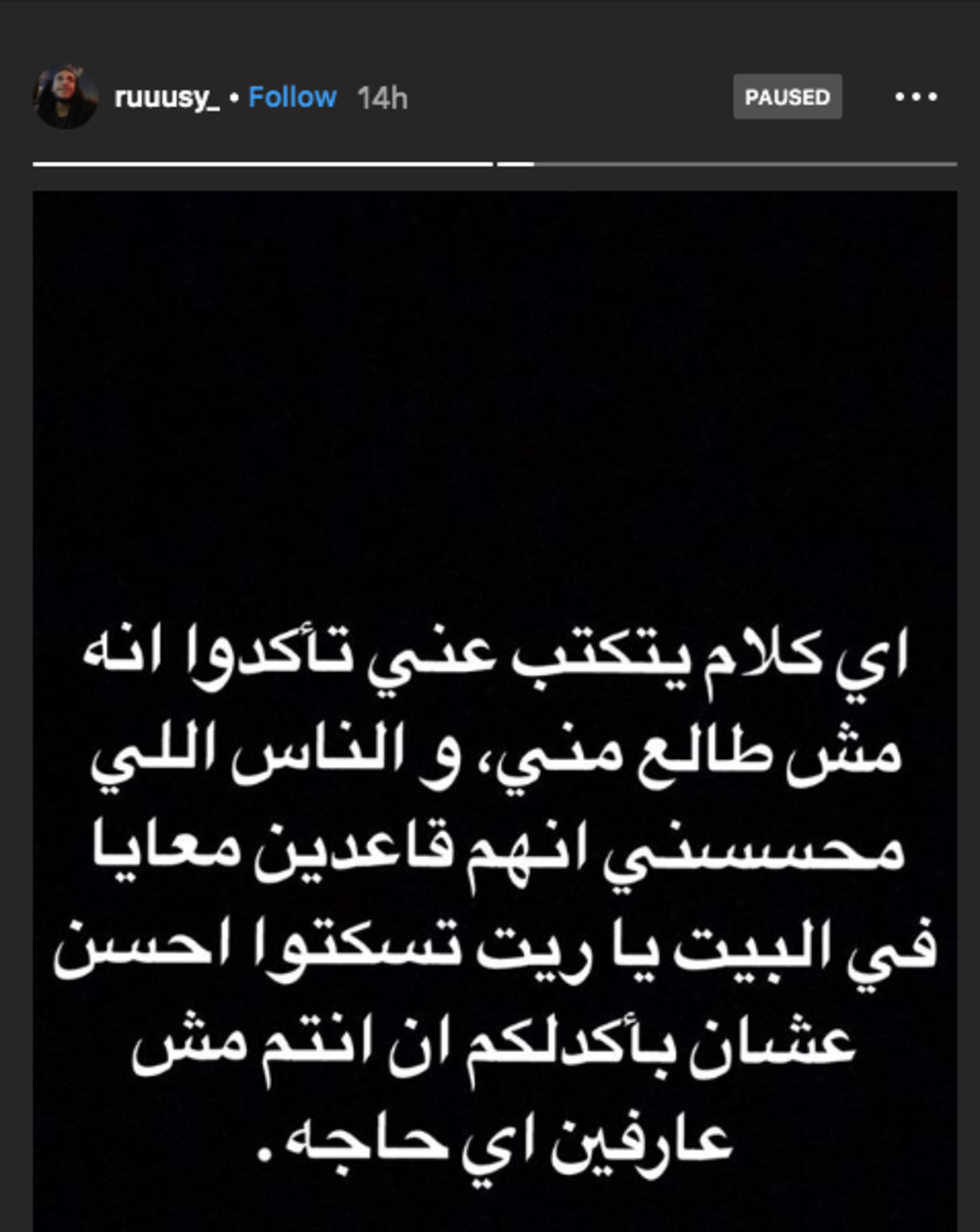Viewport: 980px width, 1232px height.
Task: Open the ruuusy_ username link
Action: [167, 98]
